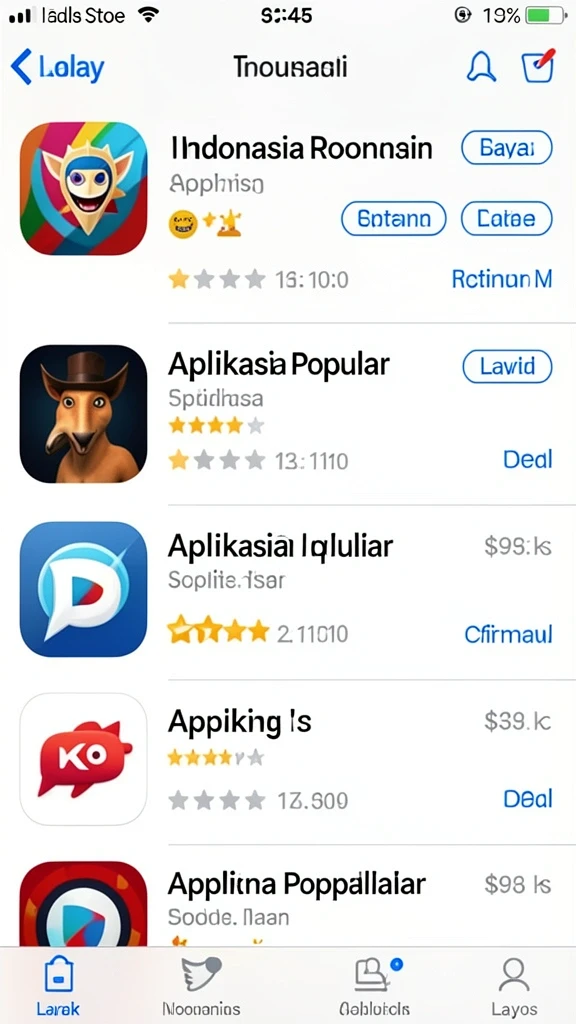Viewport: 576px width, 1024px height.
Task: Open Deal link for Appiking Is
Action: 528,799
